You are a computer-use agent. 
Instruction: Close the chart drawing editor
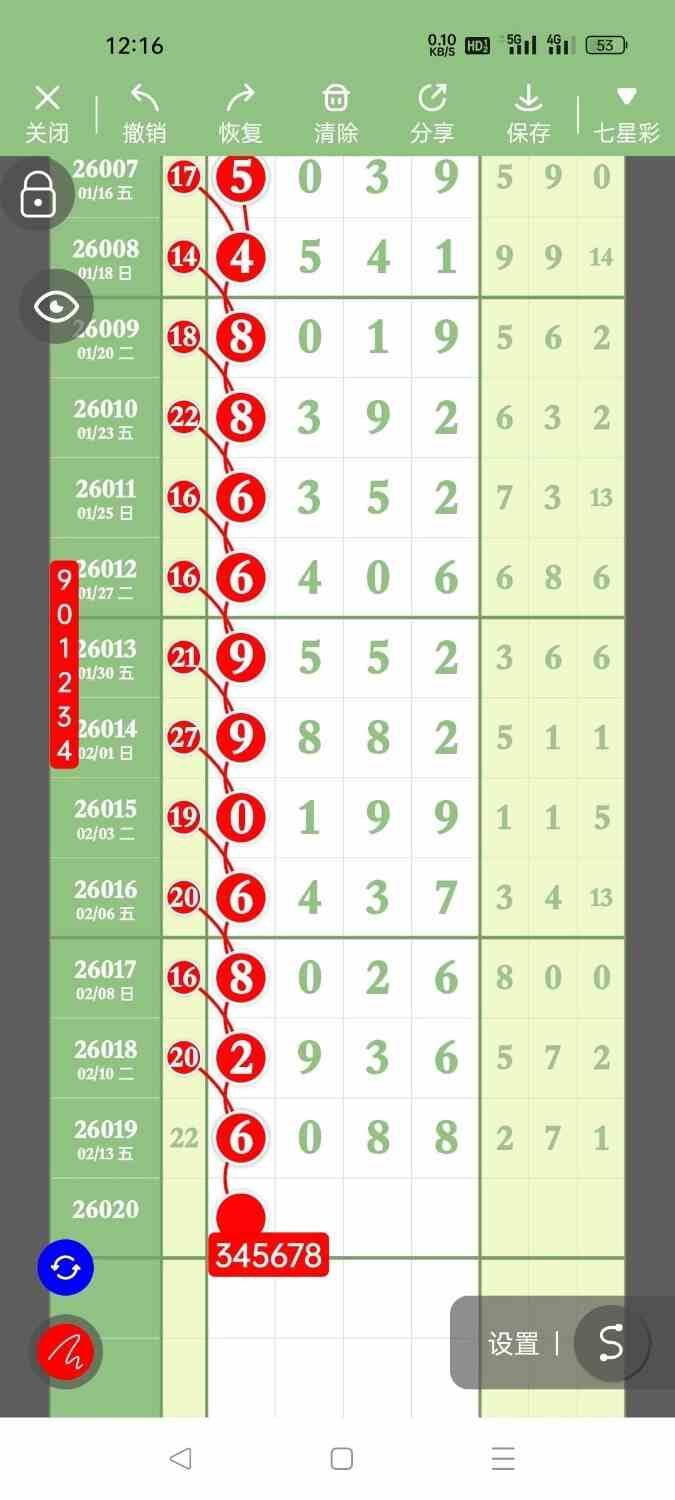coord(47,112)
